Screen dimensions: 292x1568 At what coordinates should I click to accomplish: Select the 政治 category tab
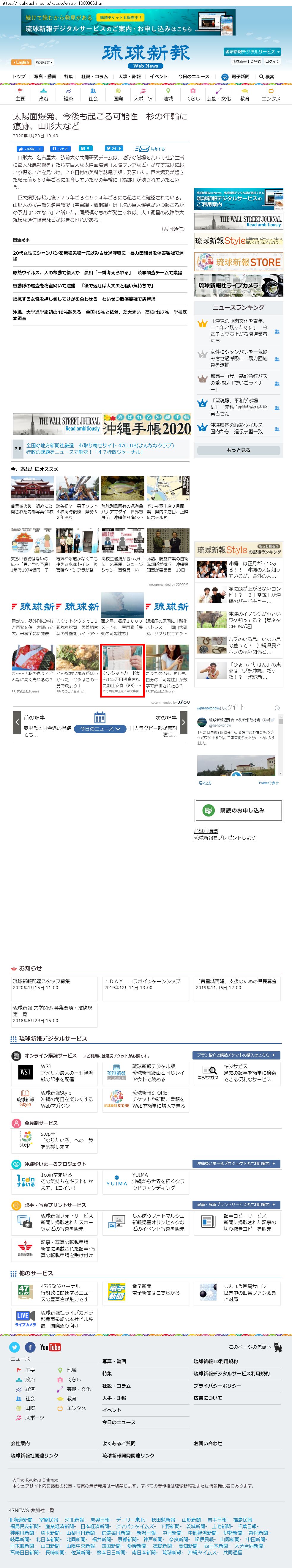[43, 94]
